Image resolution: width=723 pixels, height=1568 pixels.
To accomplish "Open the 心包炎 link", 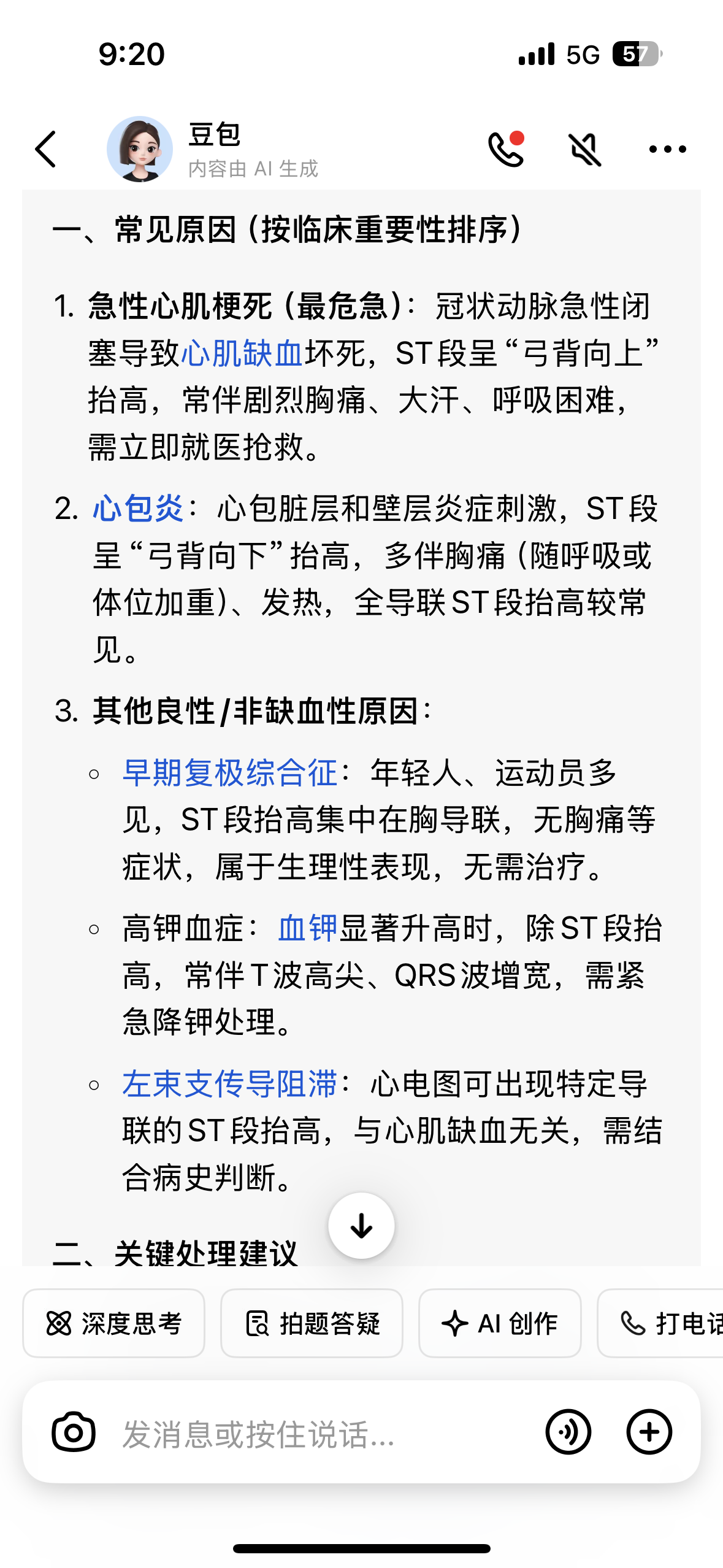I will click(138, 509).
